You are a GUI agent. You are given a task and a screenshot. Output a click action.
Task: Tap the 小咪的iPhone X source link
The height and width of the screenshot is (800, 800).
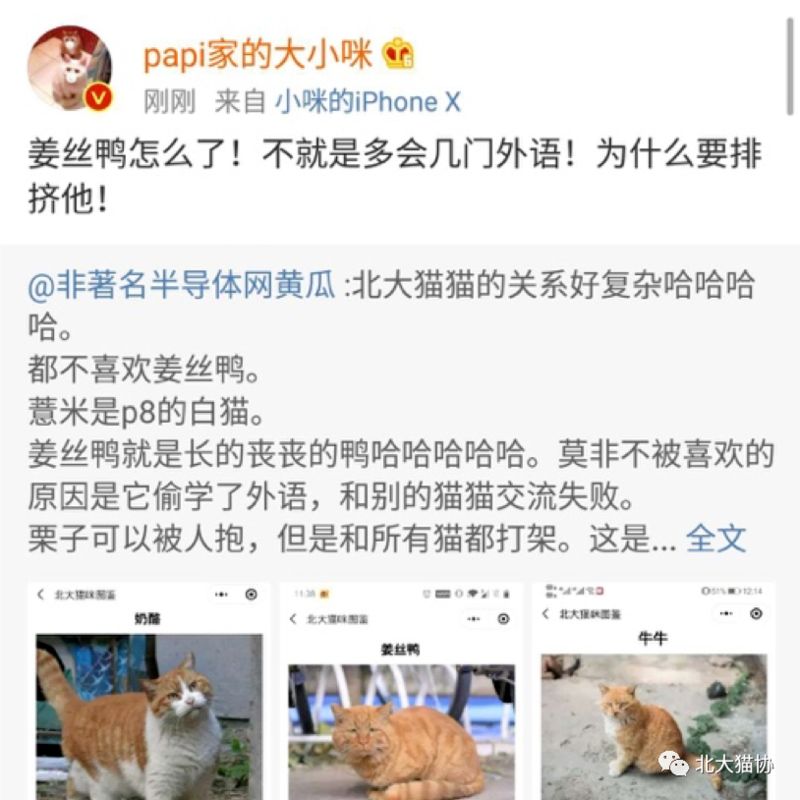tap(368, 102)
